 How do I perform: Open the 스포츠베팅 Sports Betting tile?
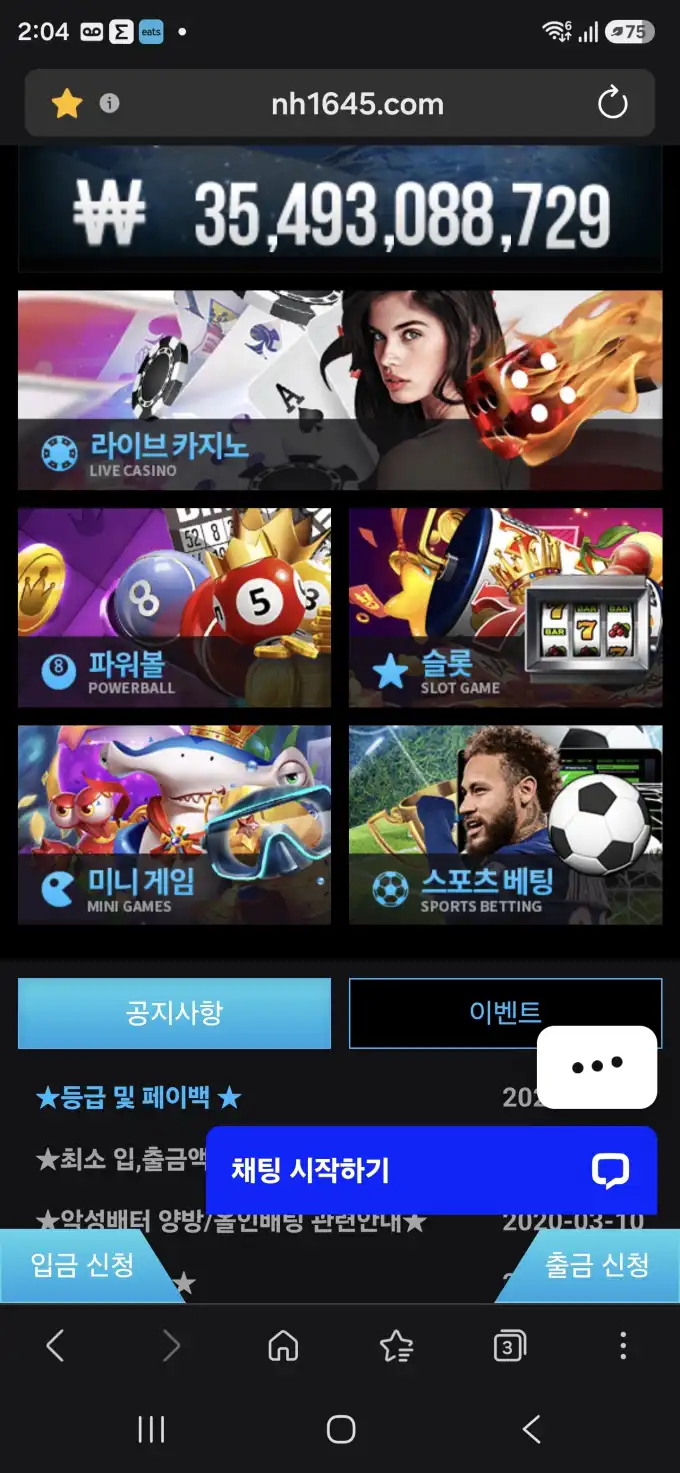tap(505, 824)
